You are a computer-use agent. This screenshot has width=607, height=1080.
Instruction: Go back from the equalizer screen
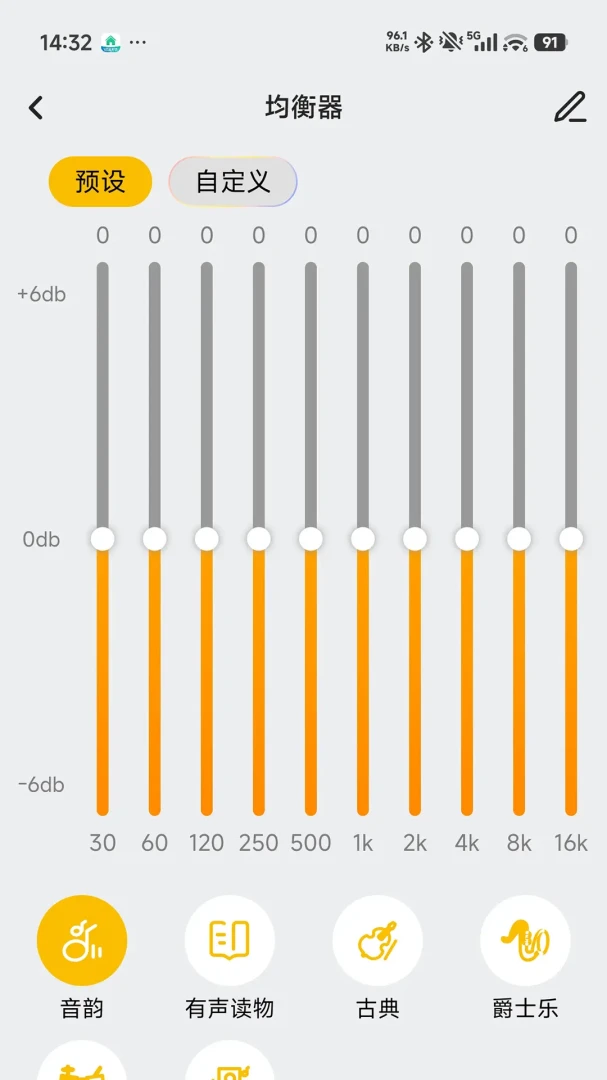[x=36, y=108]
